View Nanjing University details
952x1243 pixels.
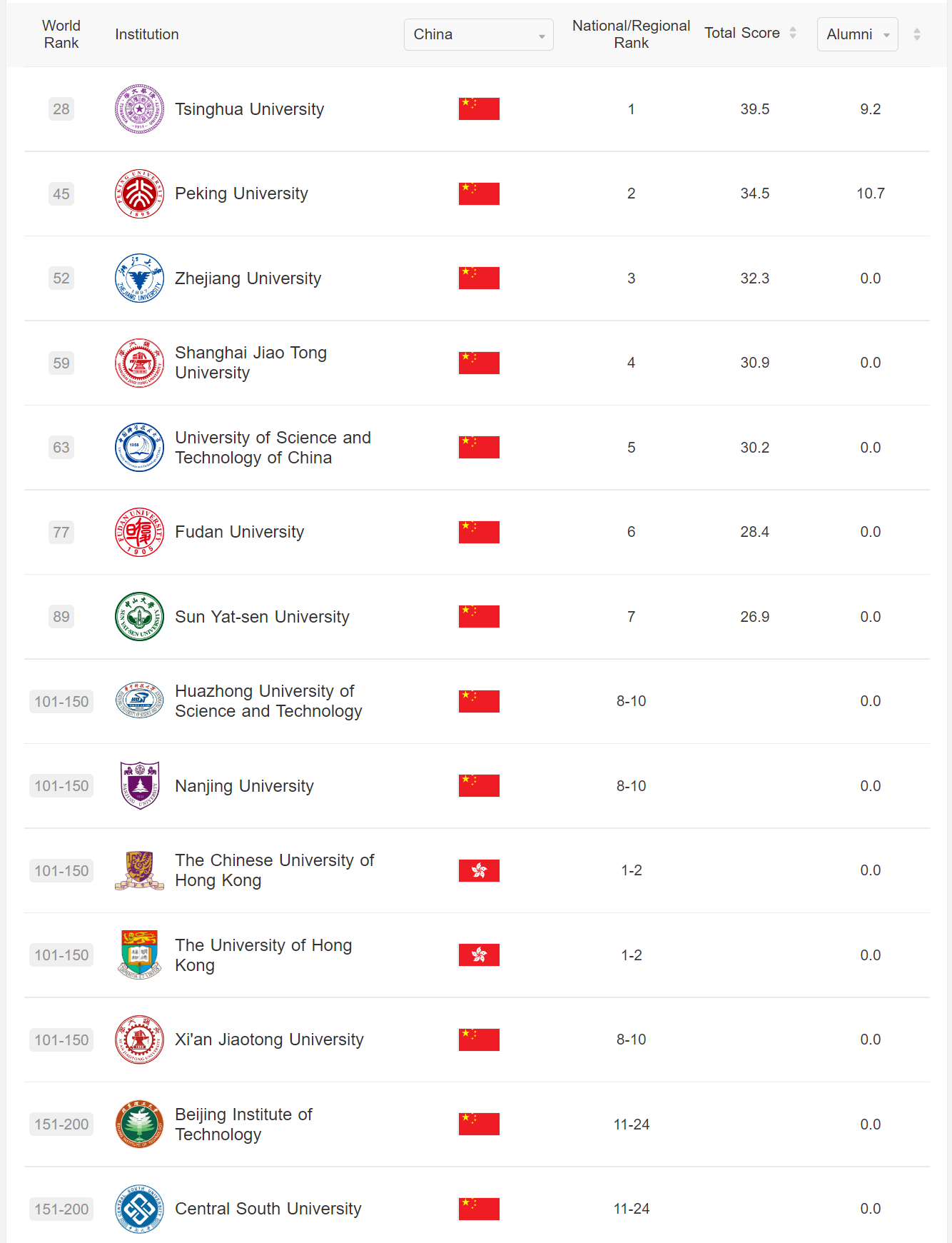pos(244,786)
